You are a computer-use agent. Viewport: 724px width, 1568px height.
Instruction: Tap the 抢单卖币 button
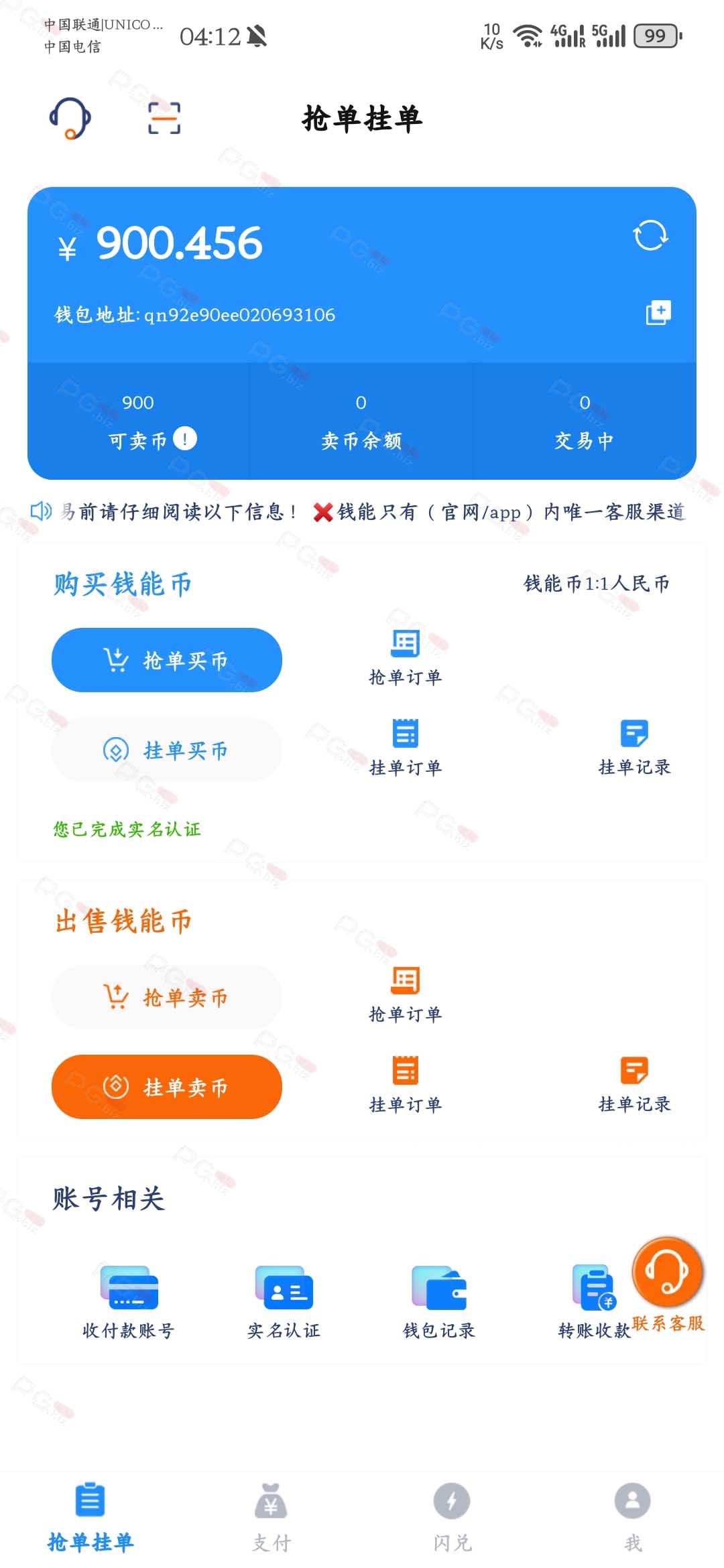(167, 997)
